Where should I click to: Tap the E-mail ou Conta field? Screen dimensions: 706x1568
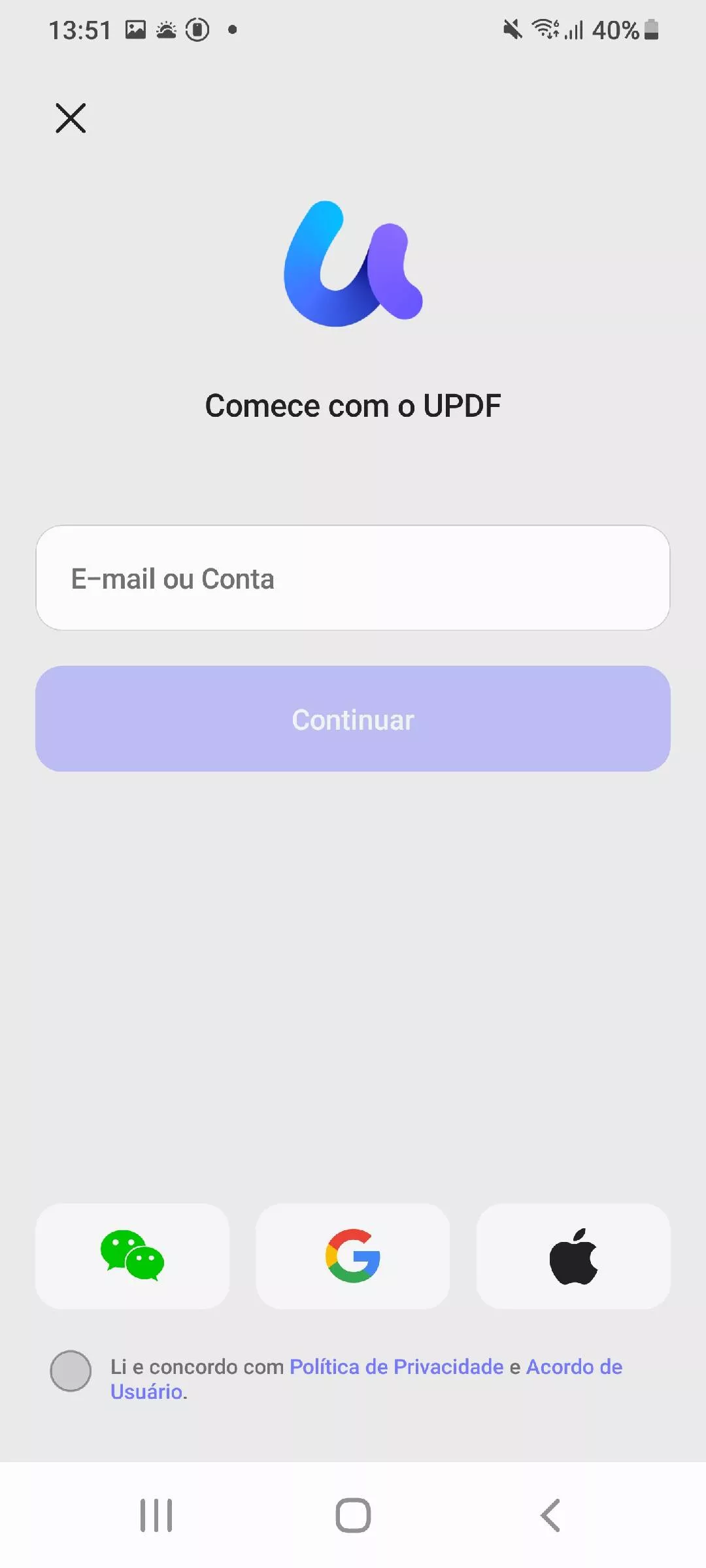[x=353, y=578]
